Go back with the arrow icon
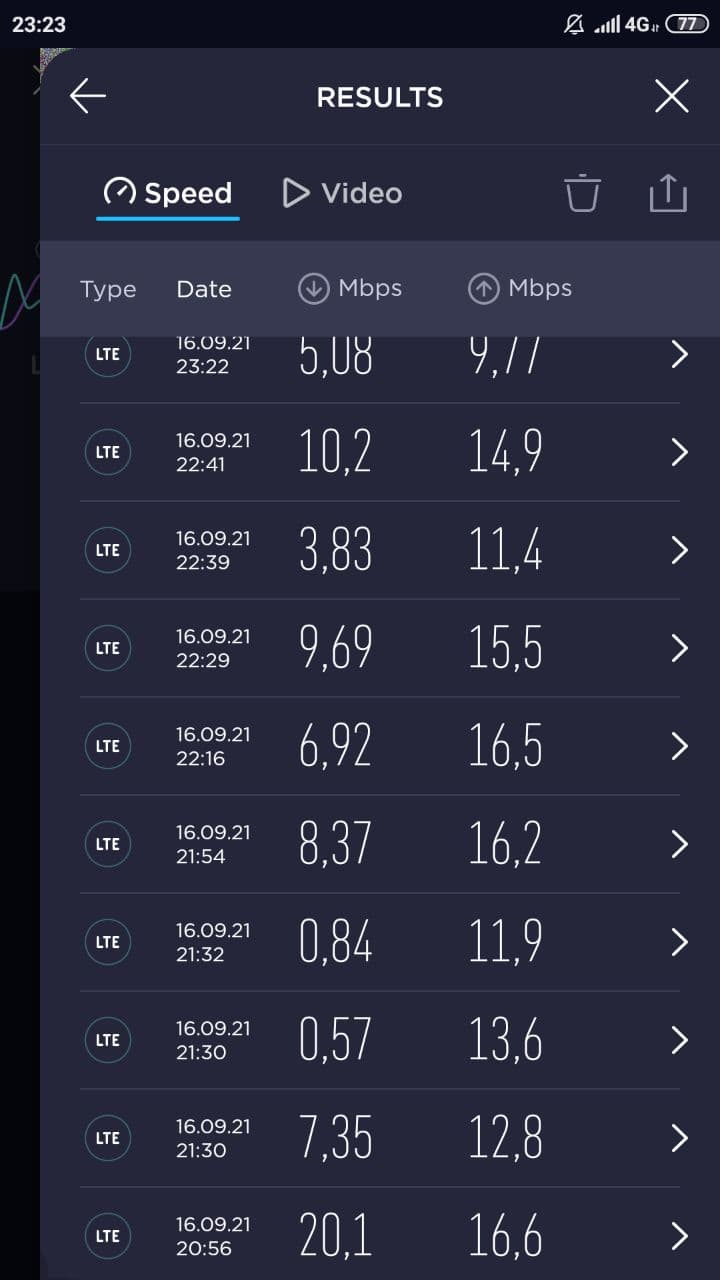 (x=88, y=97)
